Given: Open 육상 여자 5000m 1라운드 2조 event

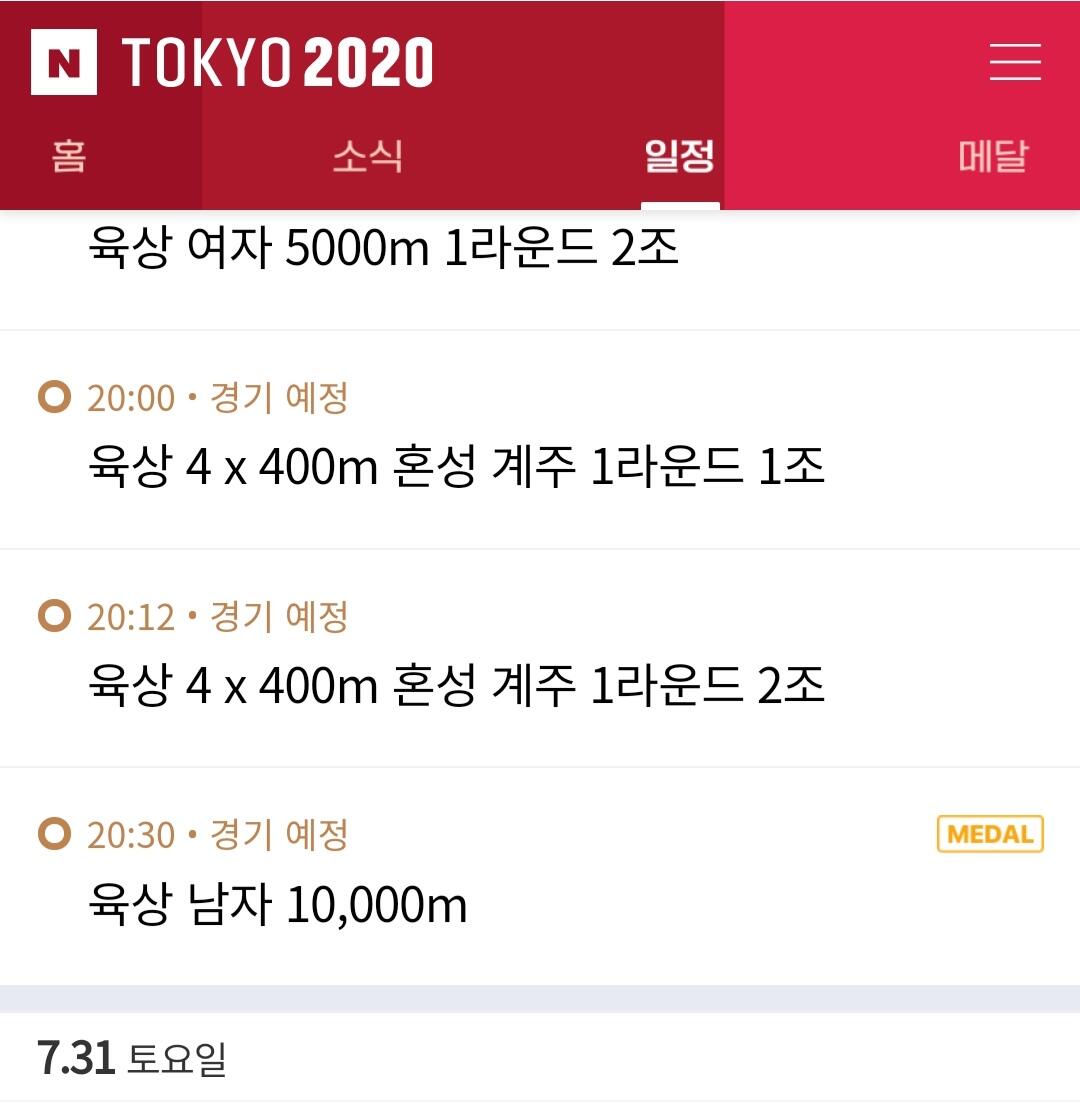Looking at the screenshot, I should point(540,270).
